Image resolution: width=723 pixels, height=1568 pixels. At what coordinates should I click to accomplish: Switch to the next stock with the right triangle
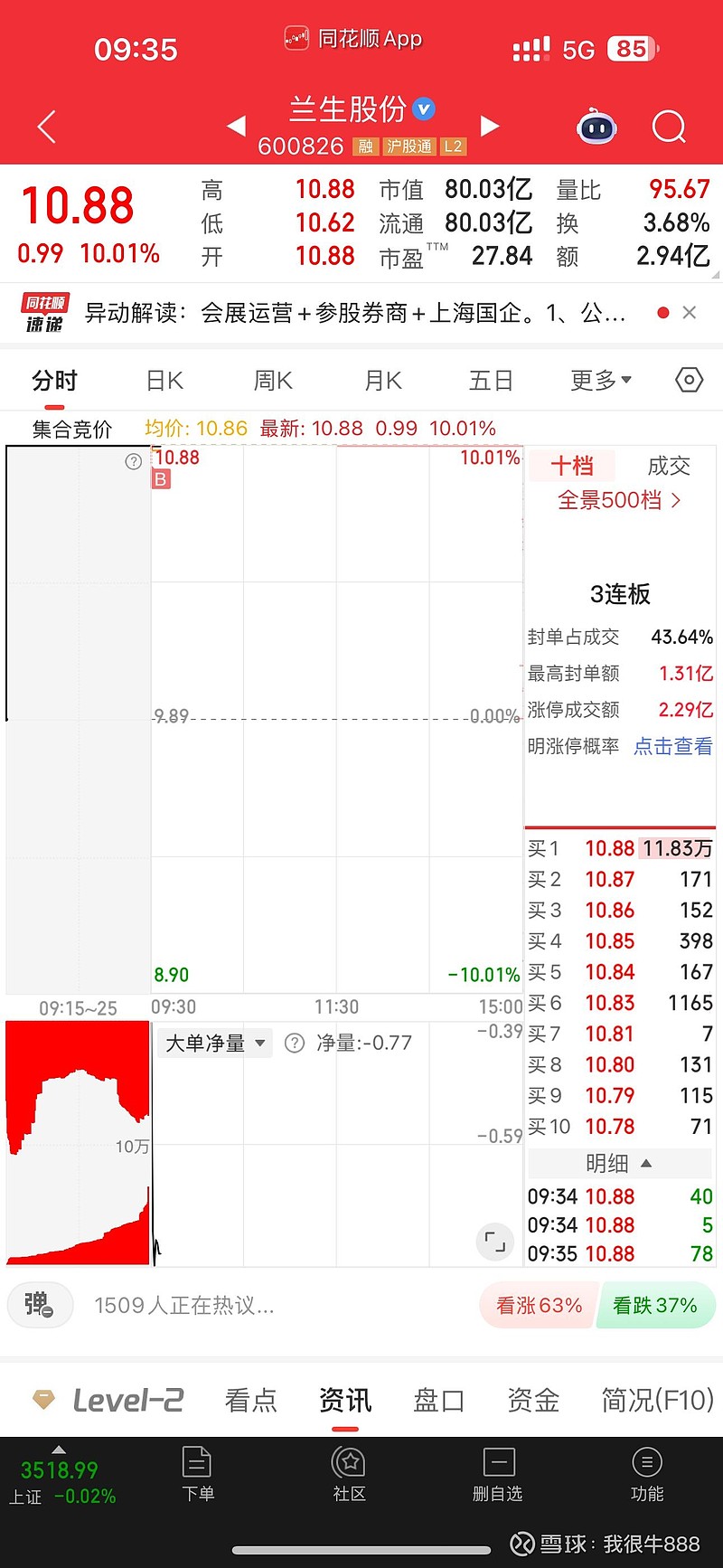click(490, 126)
